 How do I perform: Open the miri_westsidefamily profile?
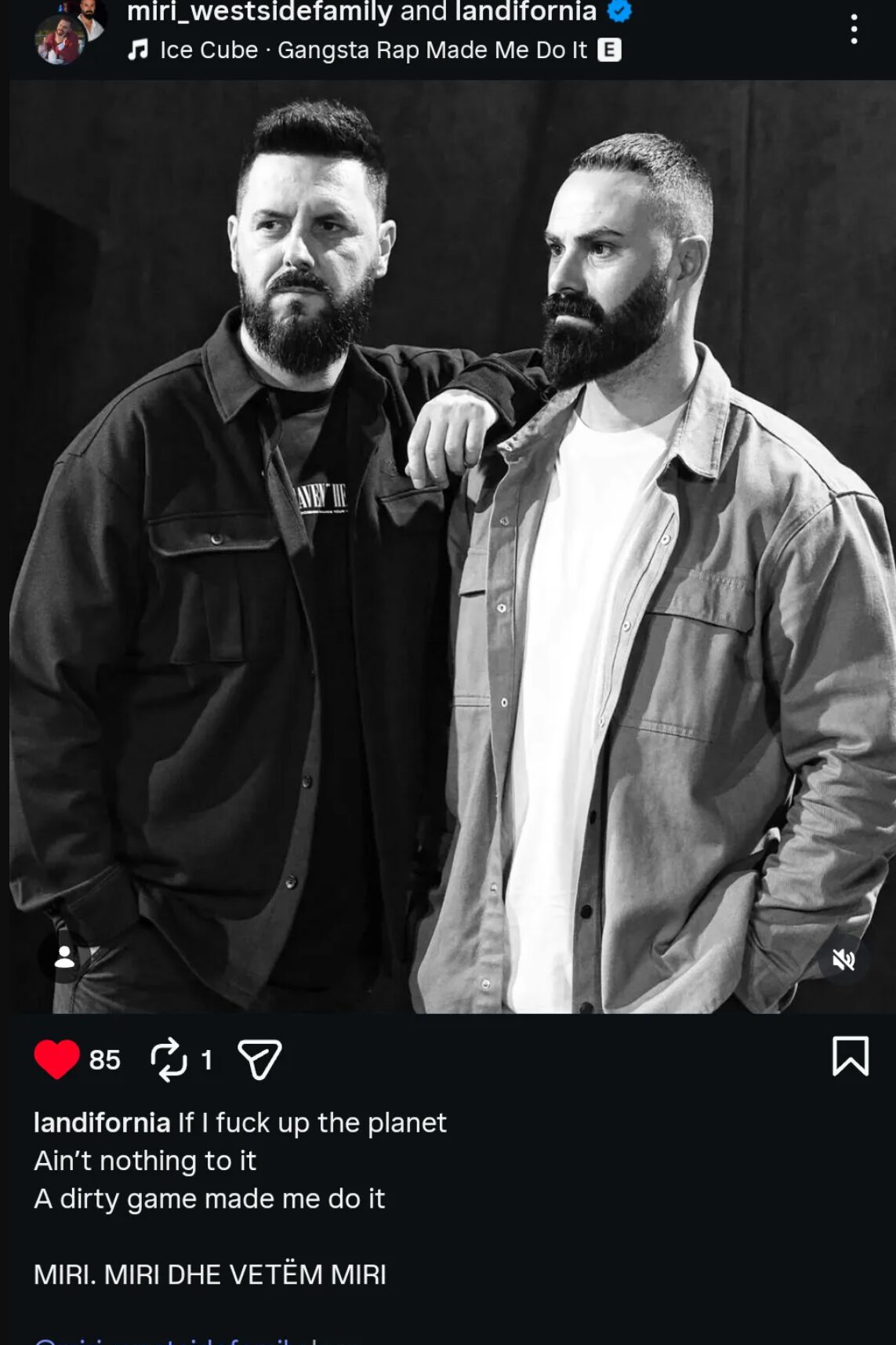(x=259, y=12)
